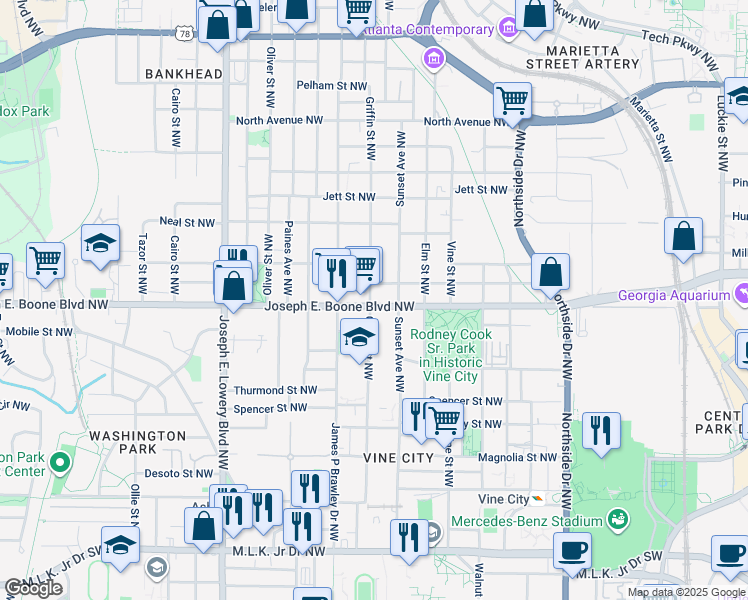Open the restaurant marker near Paines Ave NW

pyautogui.click(x=337, y=276)
